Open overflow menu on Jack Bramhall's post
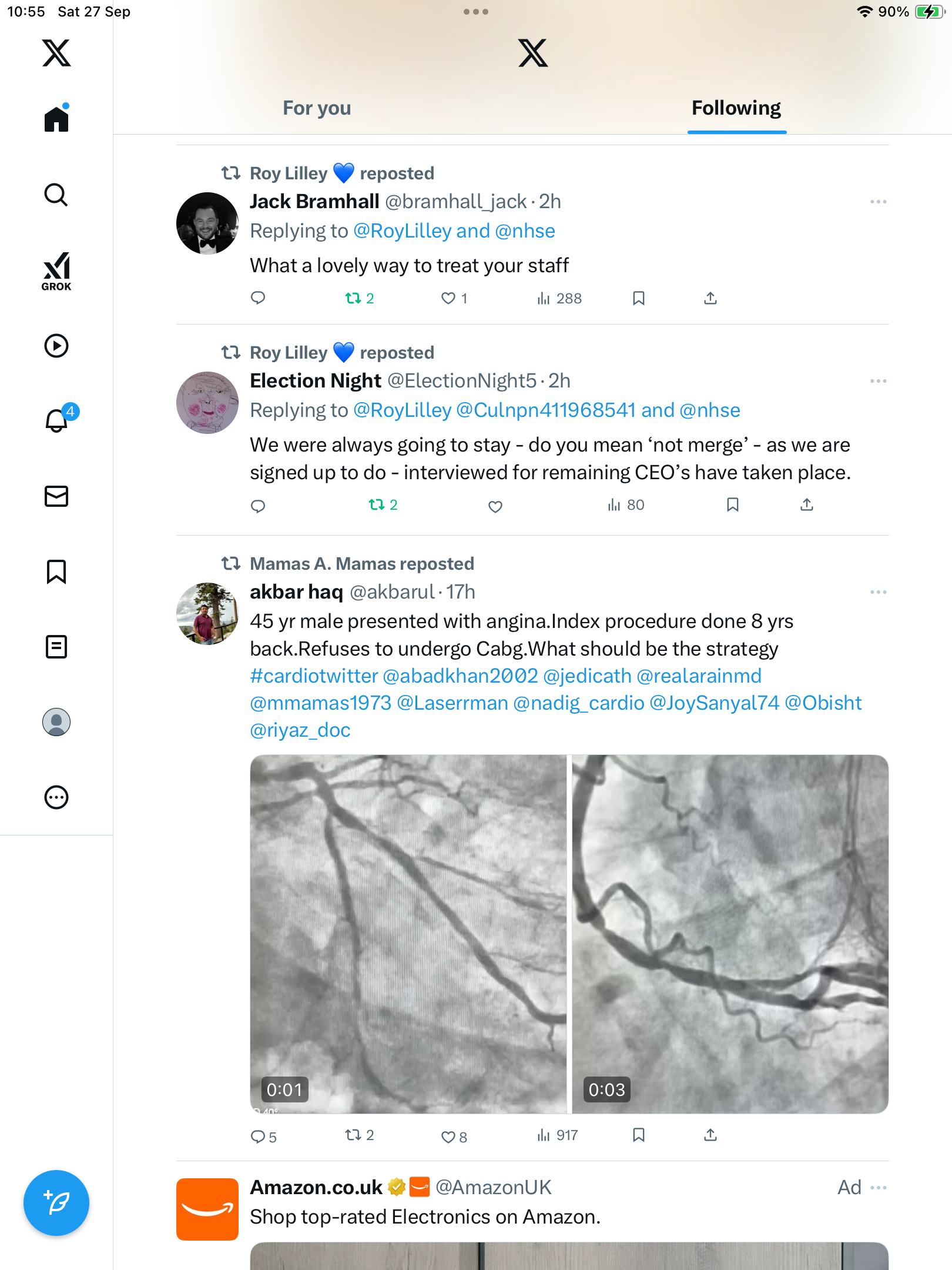Screen dimensions: 952x1270 coord(878,202)
